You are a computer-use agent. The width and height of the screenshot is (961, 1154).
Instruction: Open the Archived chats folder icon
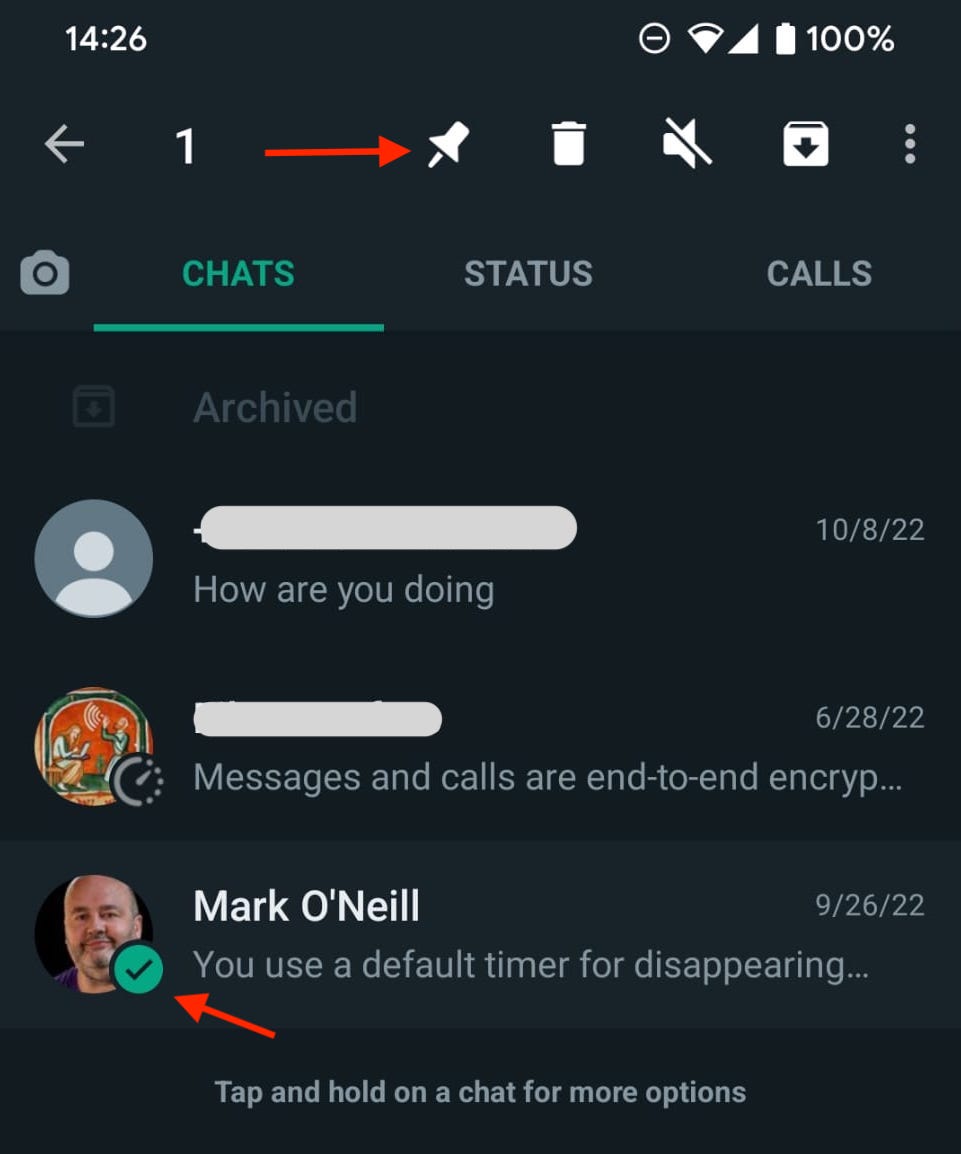[93, 406]
